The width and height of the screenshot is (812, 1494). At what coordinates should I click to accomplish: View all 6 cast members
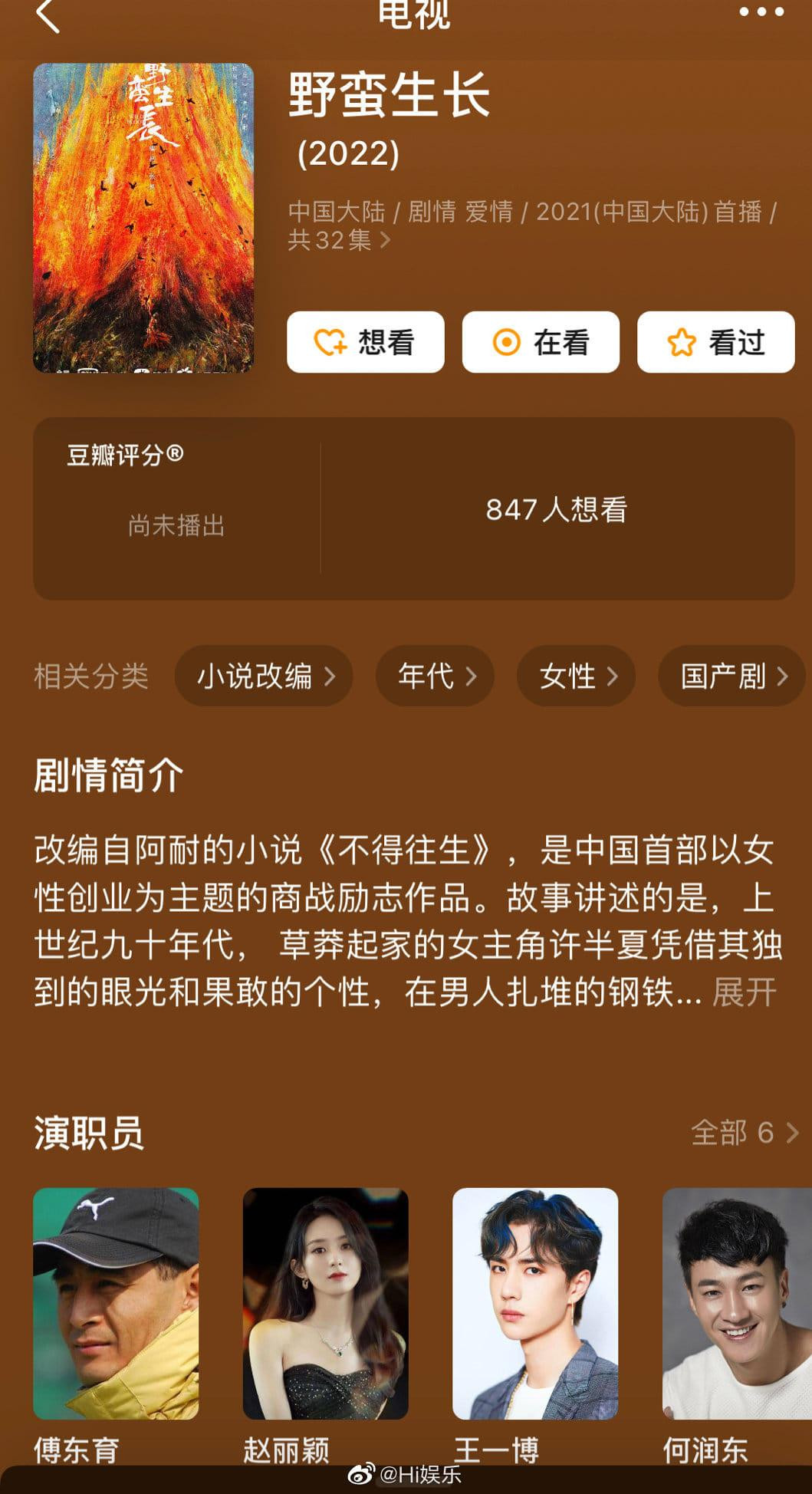744,1132
